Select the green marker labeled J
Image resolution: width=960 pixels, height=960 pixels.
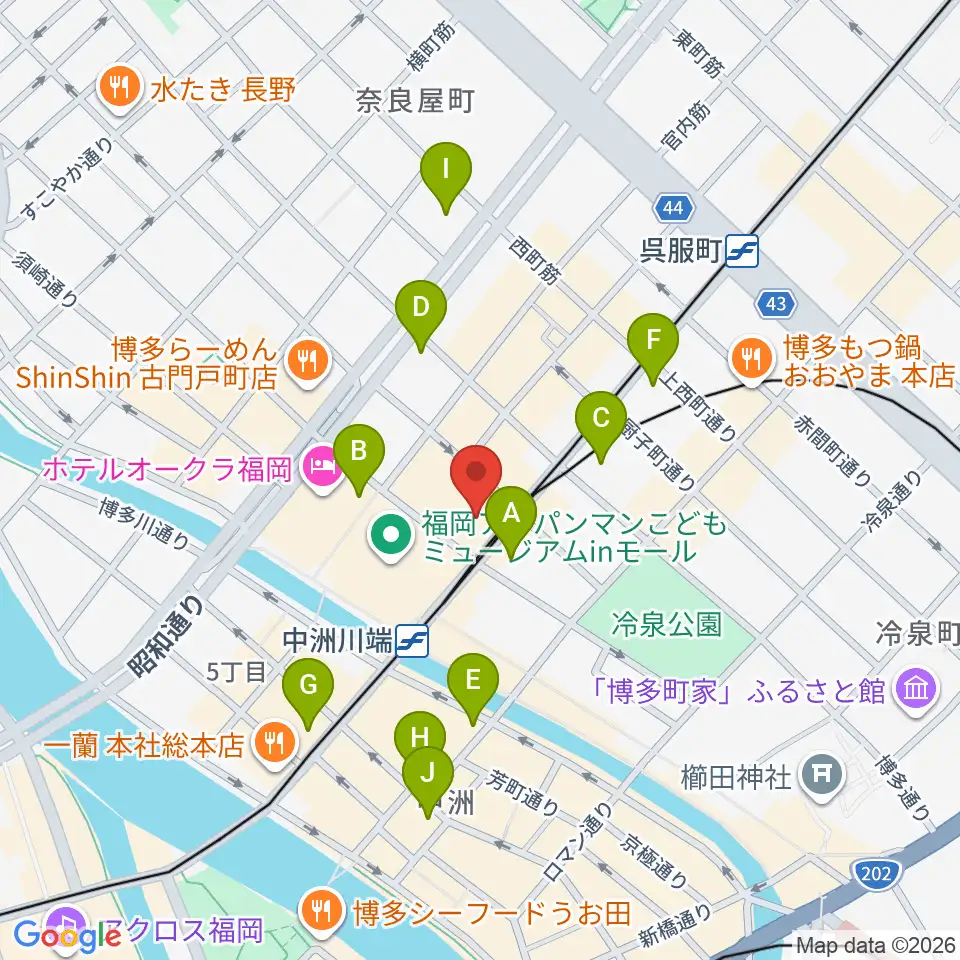[x=428, y=779]
